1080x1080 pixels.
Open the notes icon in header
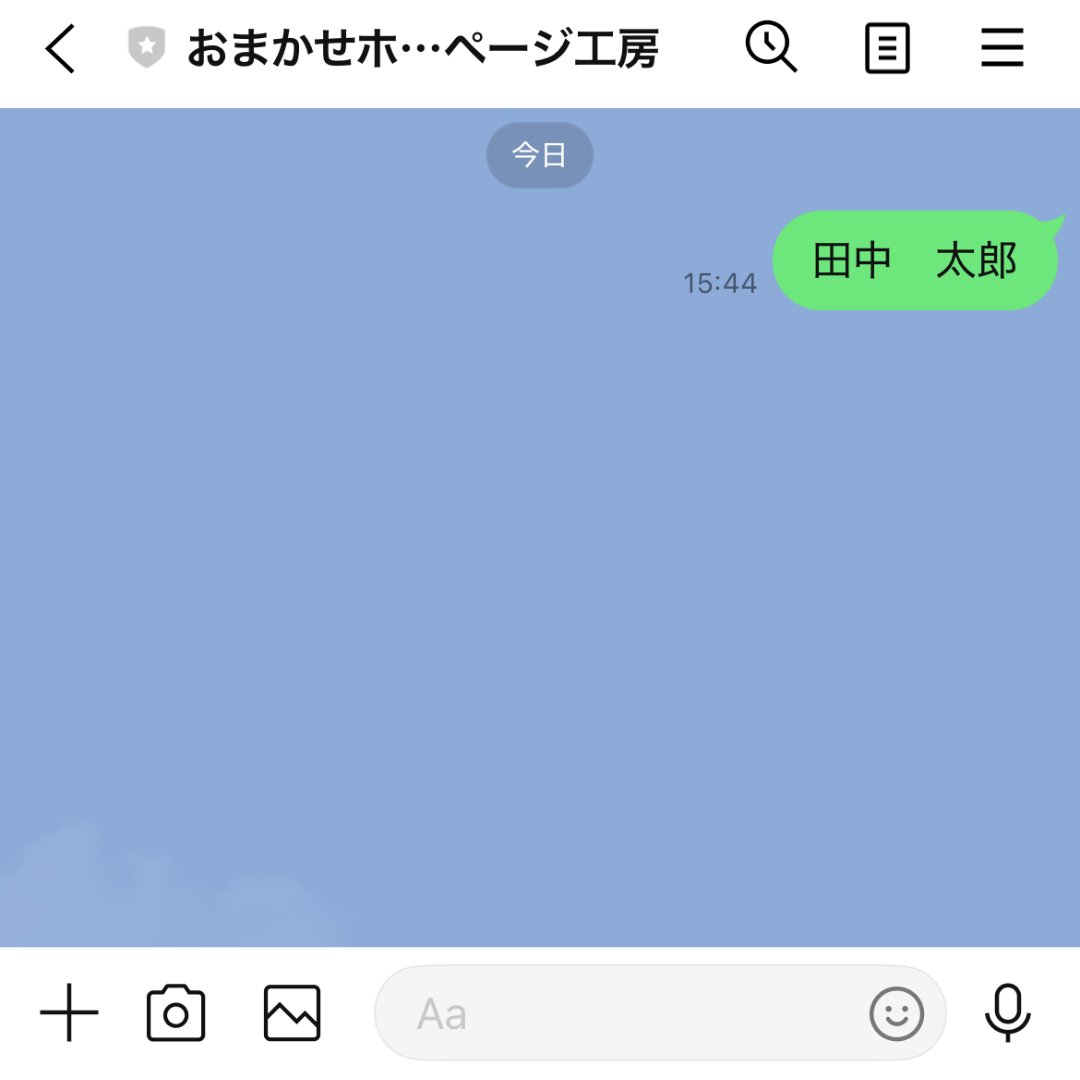[x=887, y=48]
